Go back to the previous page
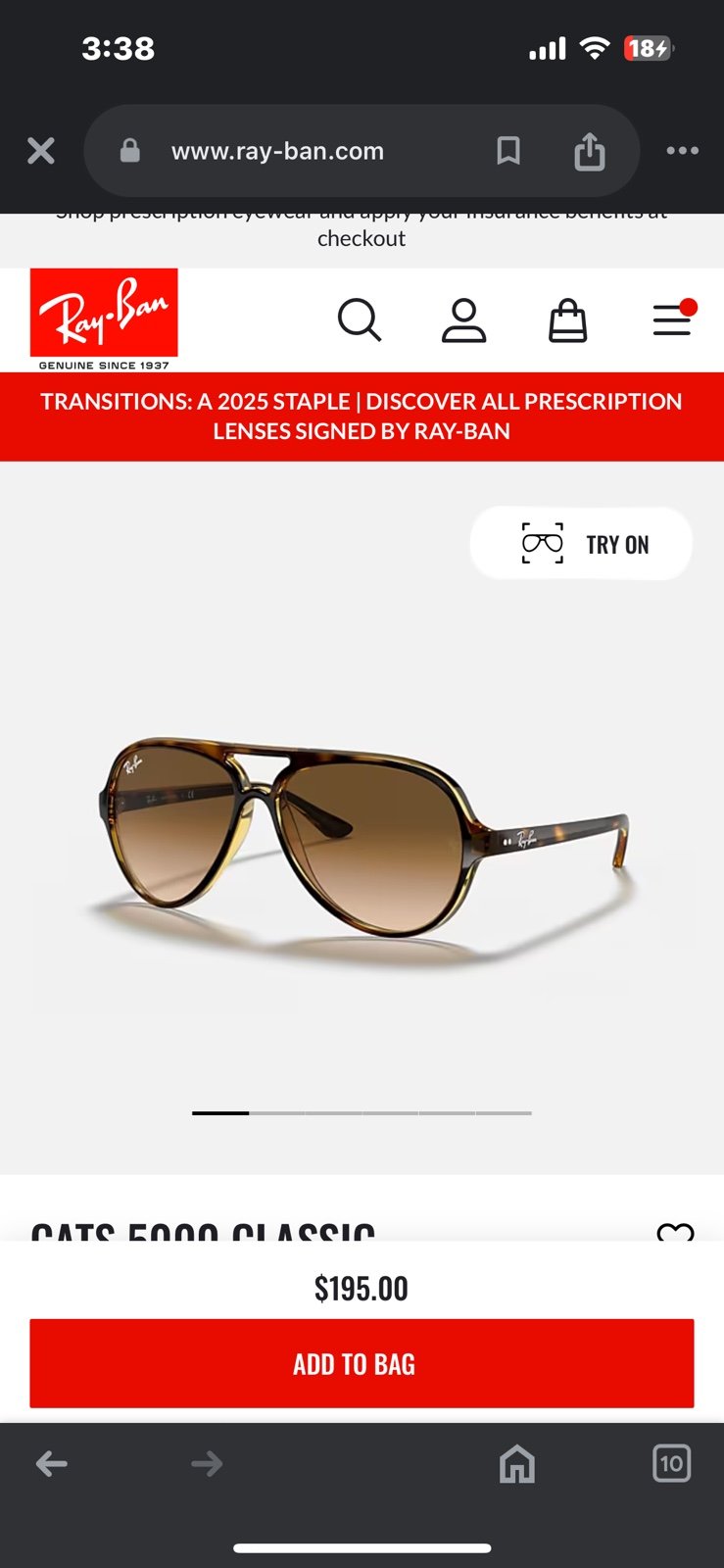The width and height of the screenshot is (724, 1568). point(52,1464)
